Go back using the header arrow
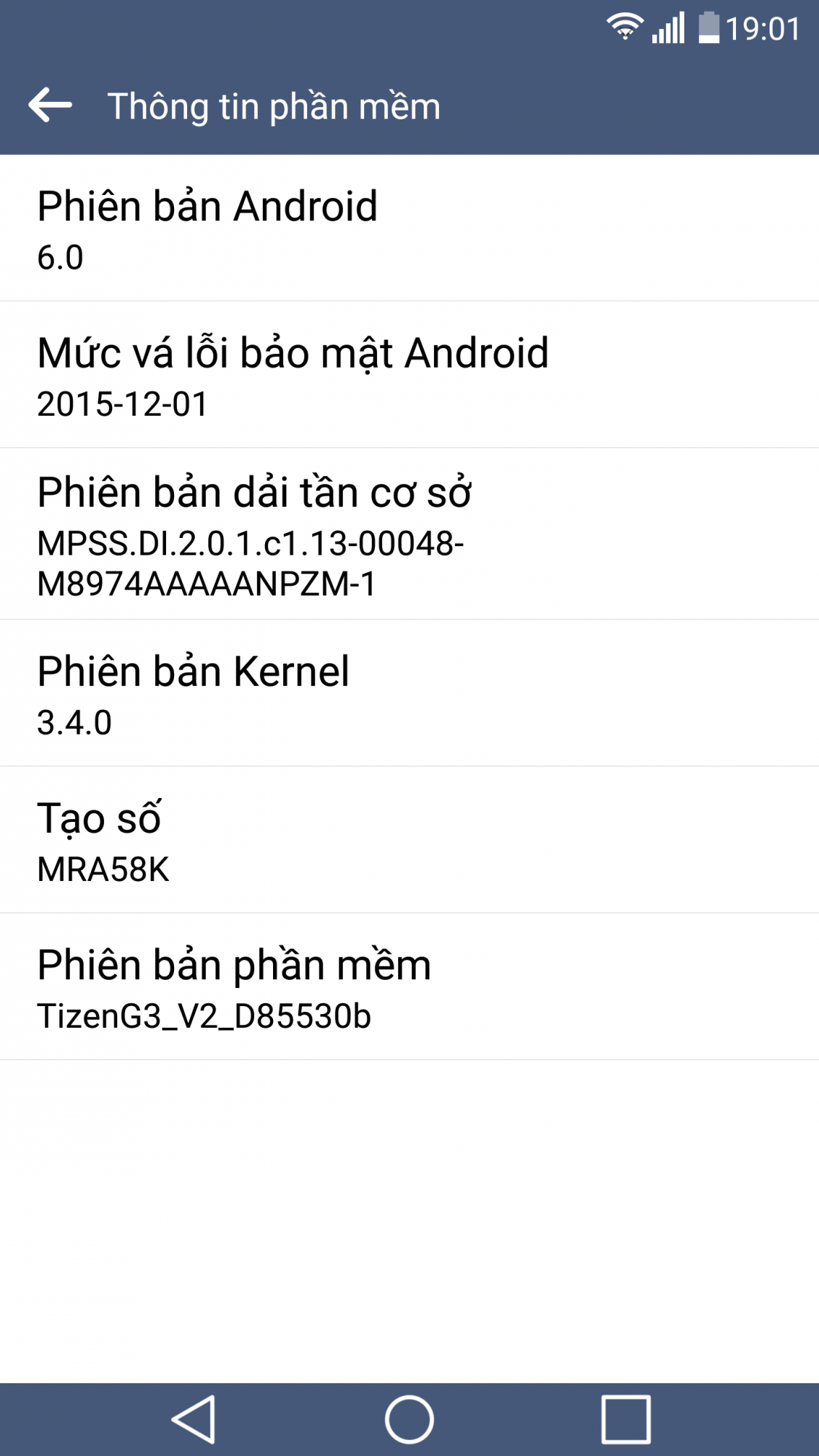The image size is (819, 1456). [50, 106]
